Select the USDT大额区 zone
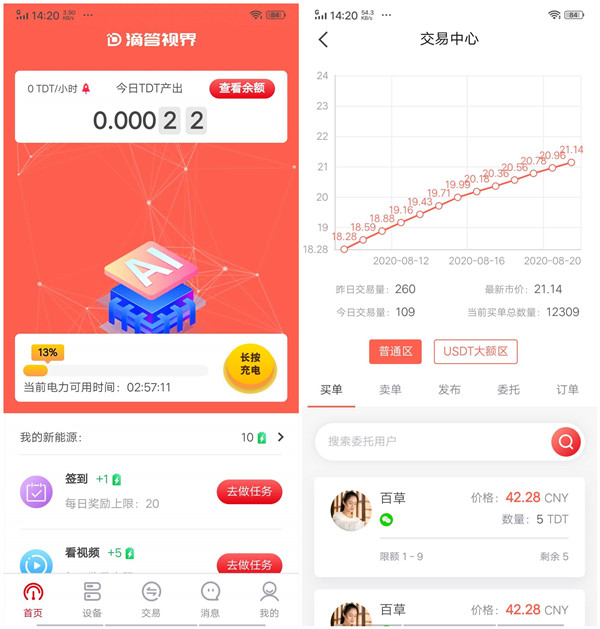The width and height of the screenshot is (600, 629). (475, 352)
